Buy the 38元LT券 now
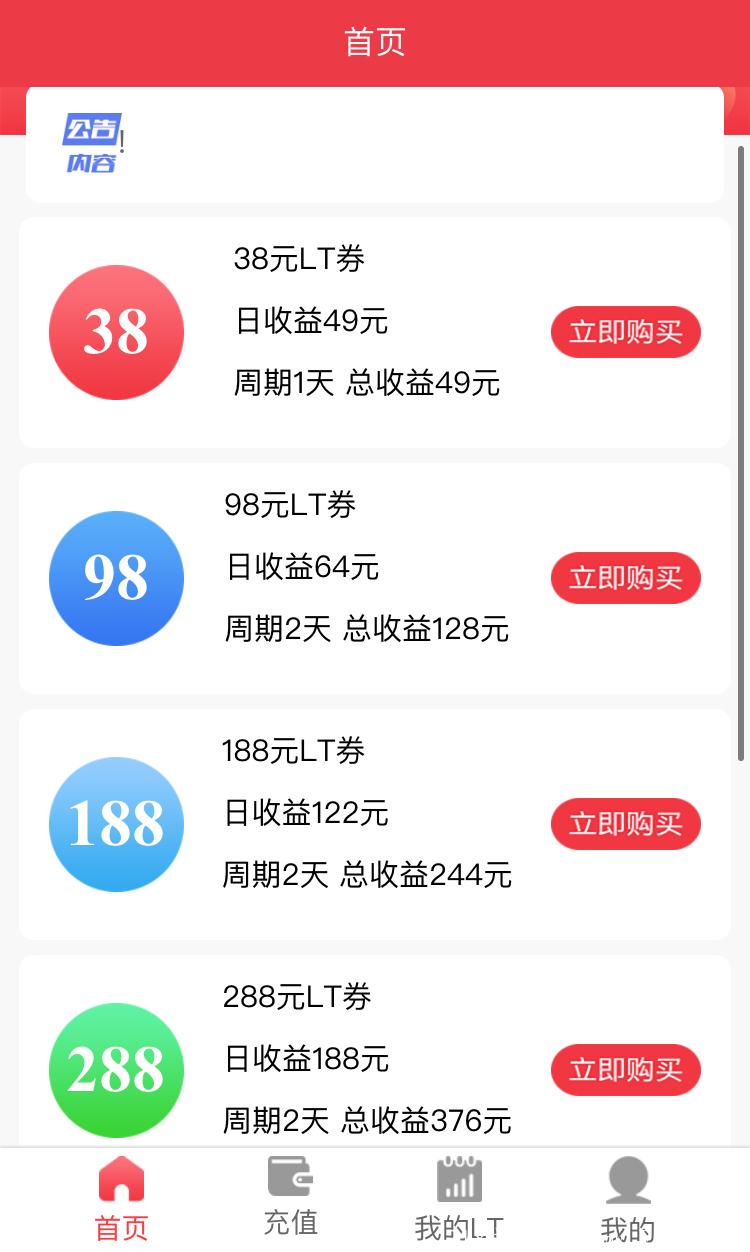Viewport: 750px width, 1252px height. click(626, 332)
